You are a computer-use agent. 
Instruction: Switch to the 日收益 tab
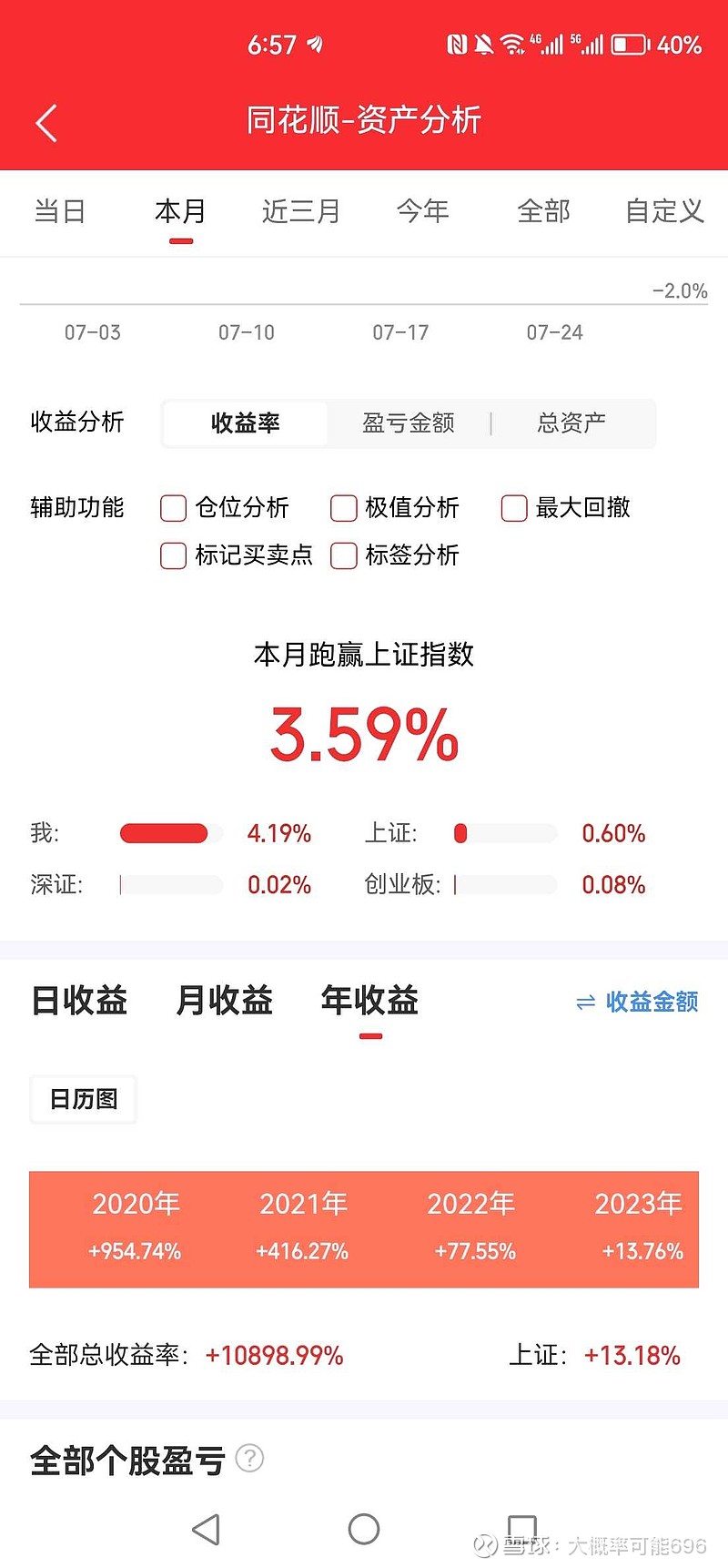(80, 1001)
